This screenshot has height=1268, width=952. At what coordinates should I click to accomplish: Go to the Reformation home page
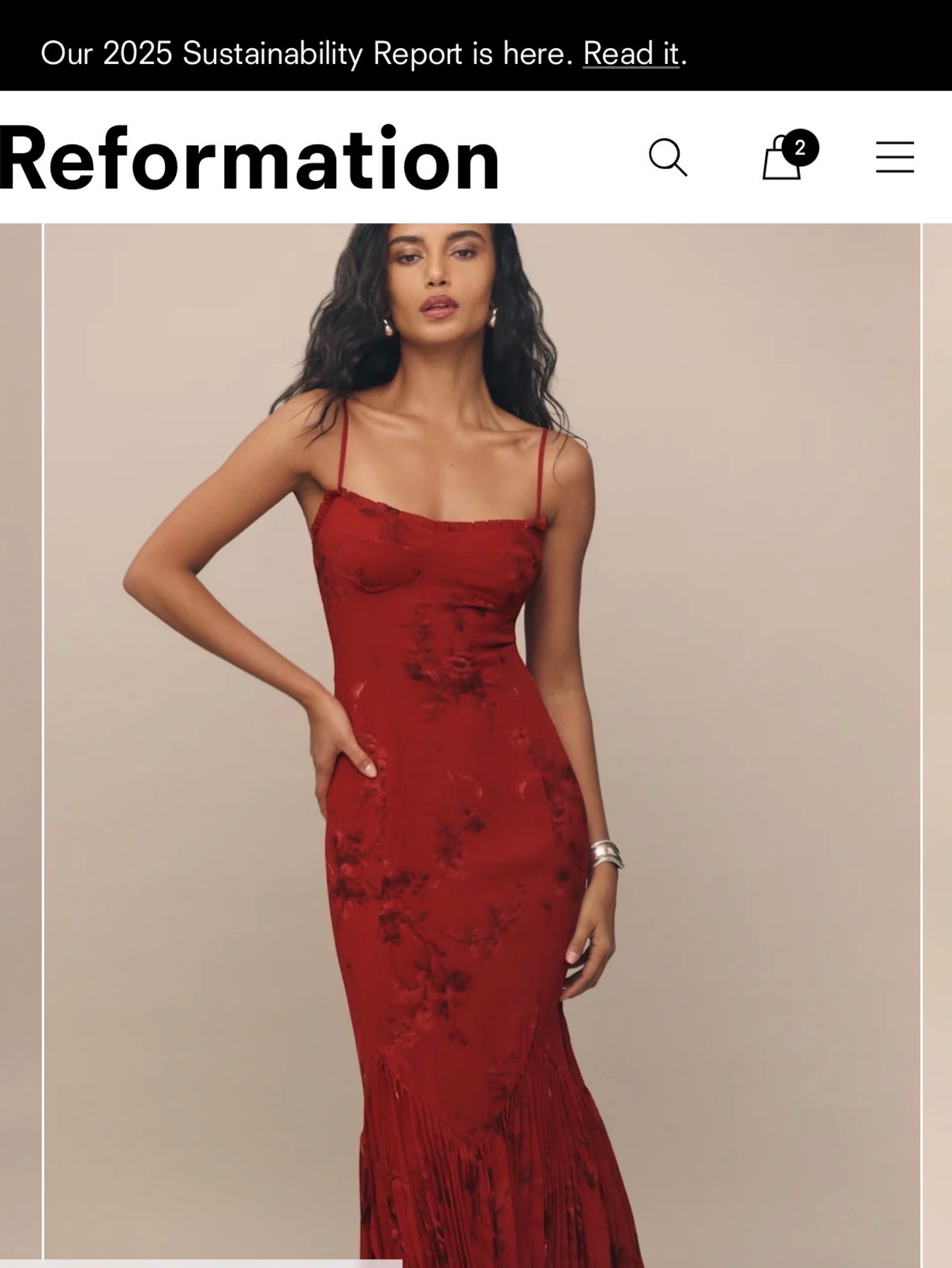249,158
